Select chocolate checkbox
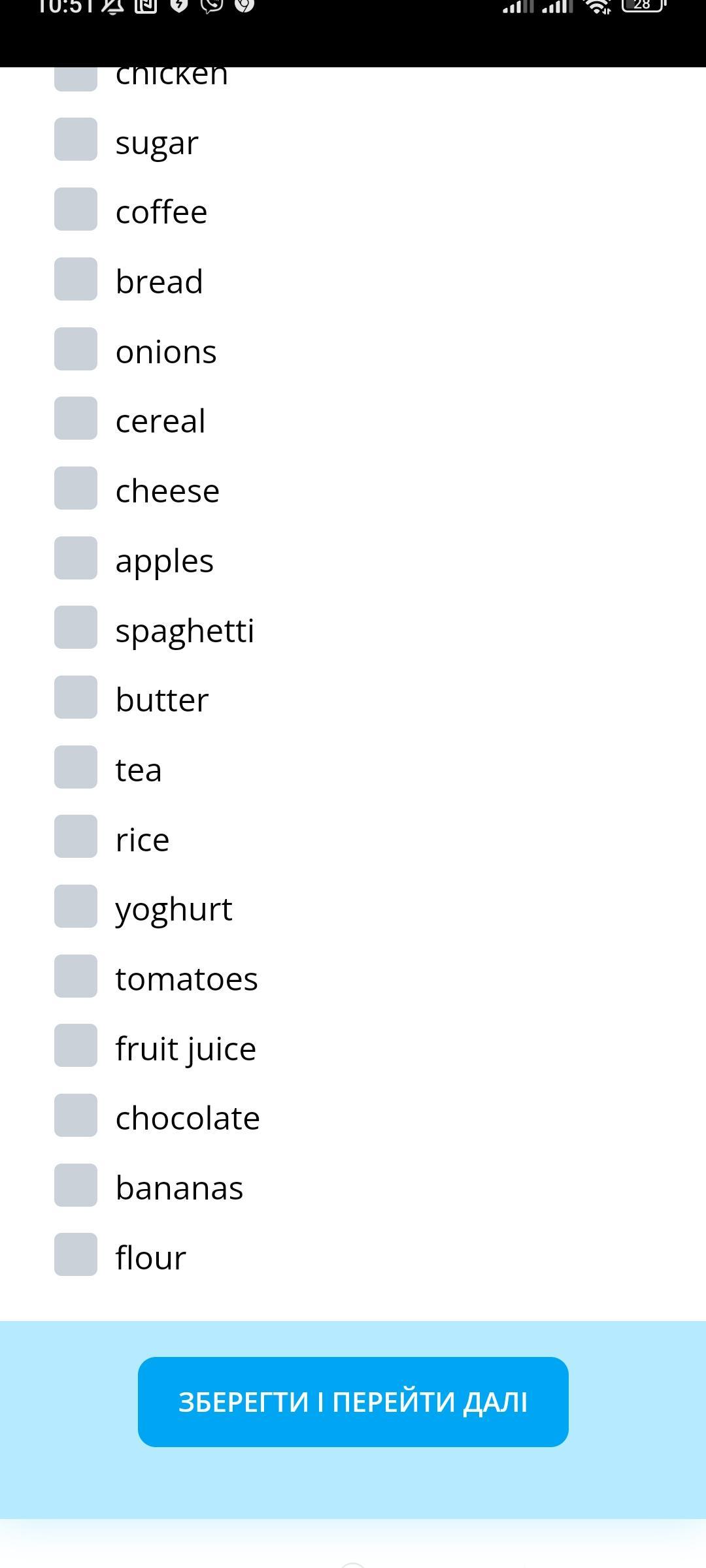Viewport: 706px width, 1568px height. coord(76,1115)
